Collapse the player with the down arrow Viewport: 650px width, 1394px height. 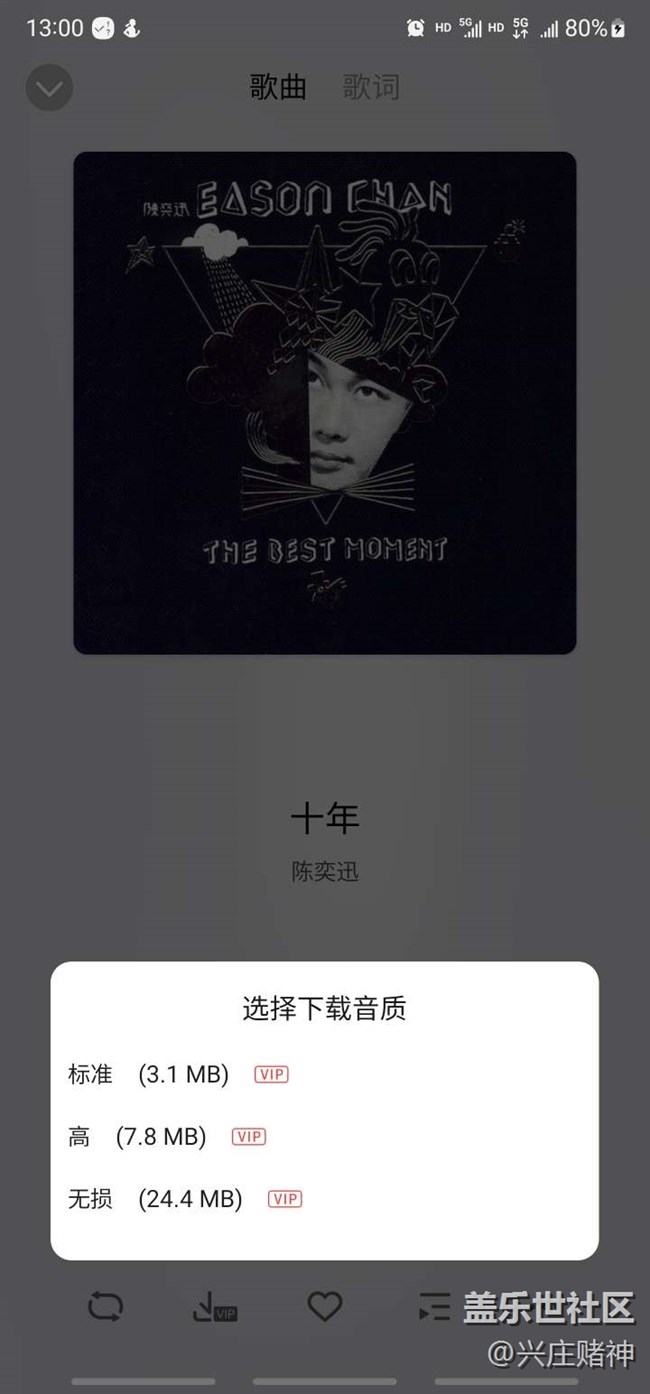point(49,88)
